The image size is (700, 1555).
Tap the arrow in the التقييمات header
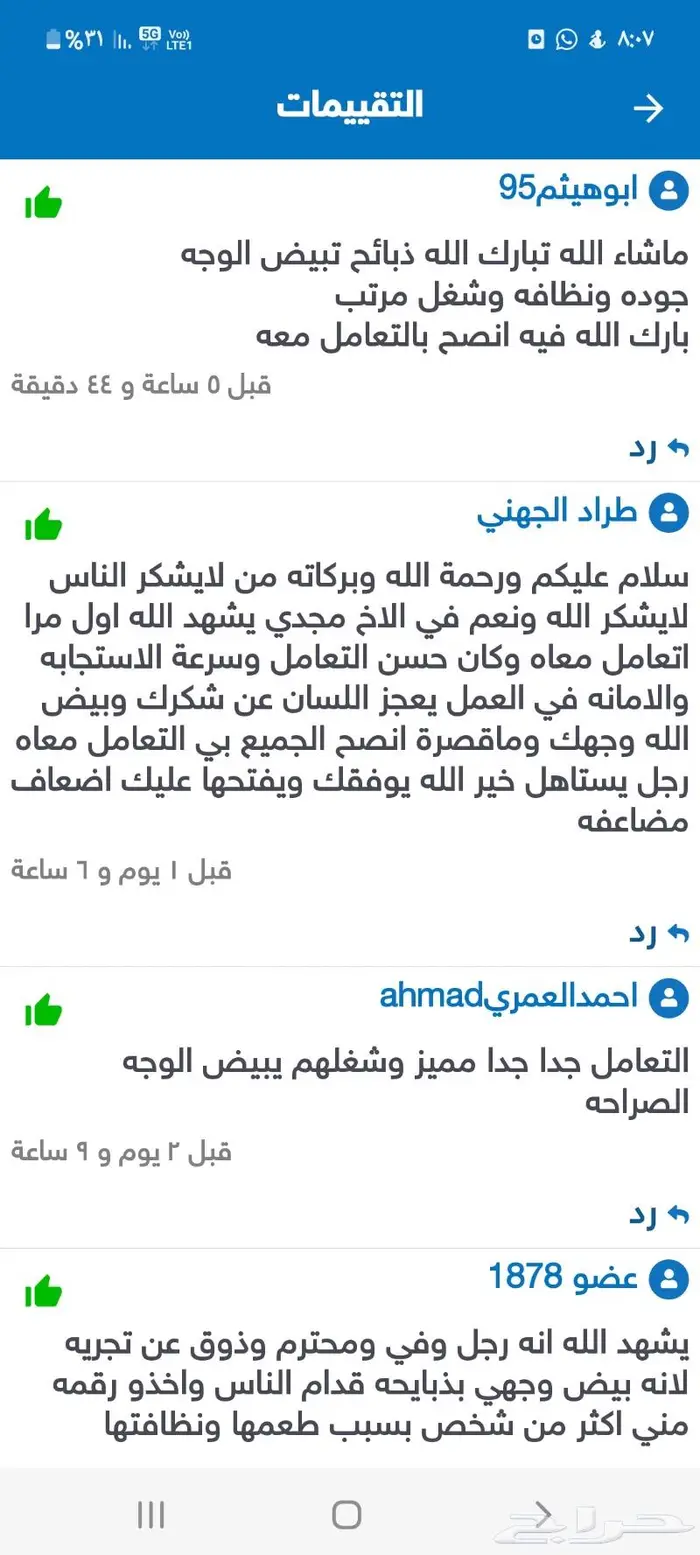click(649, 108)
